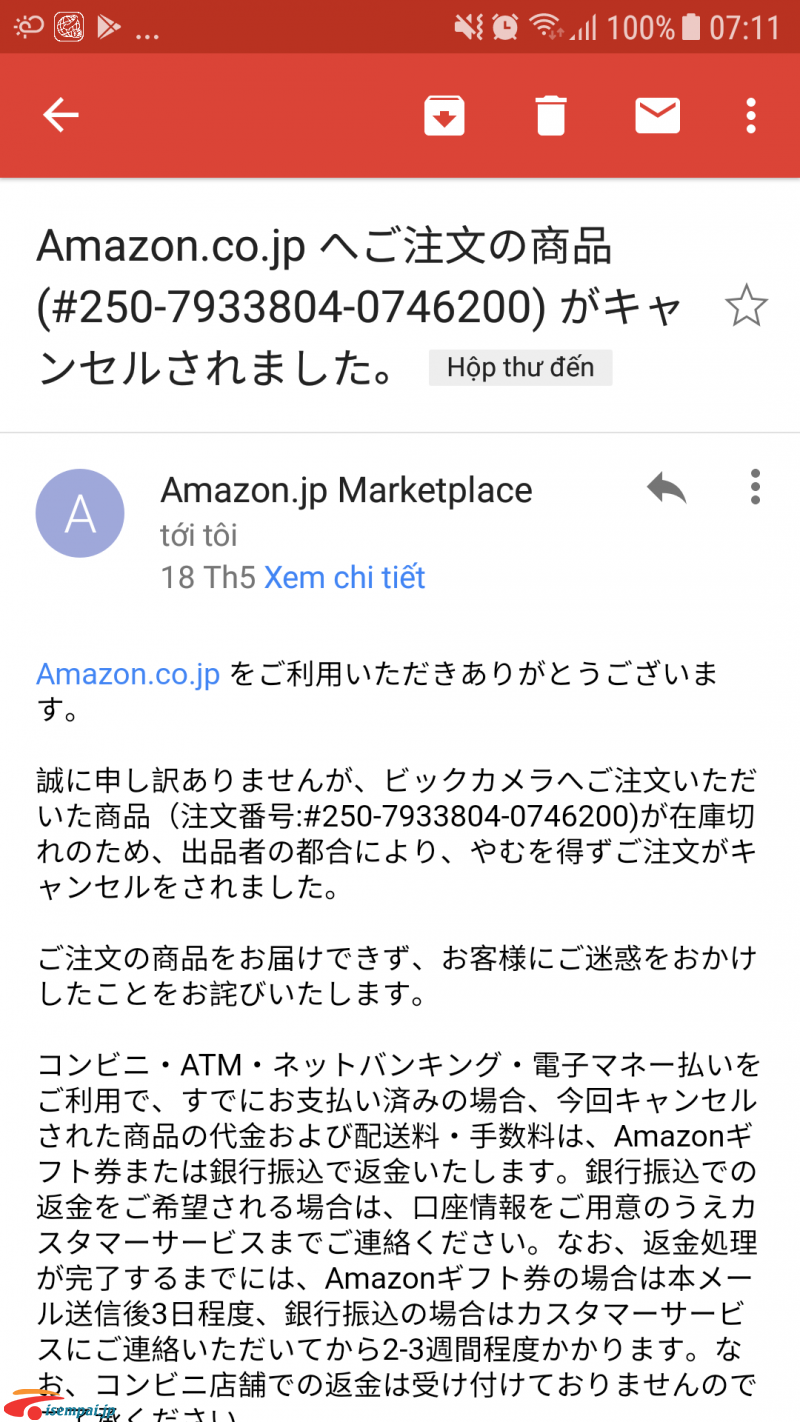
Task: Go back to the inbox
Action: (x=60, y=116)
